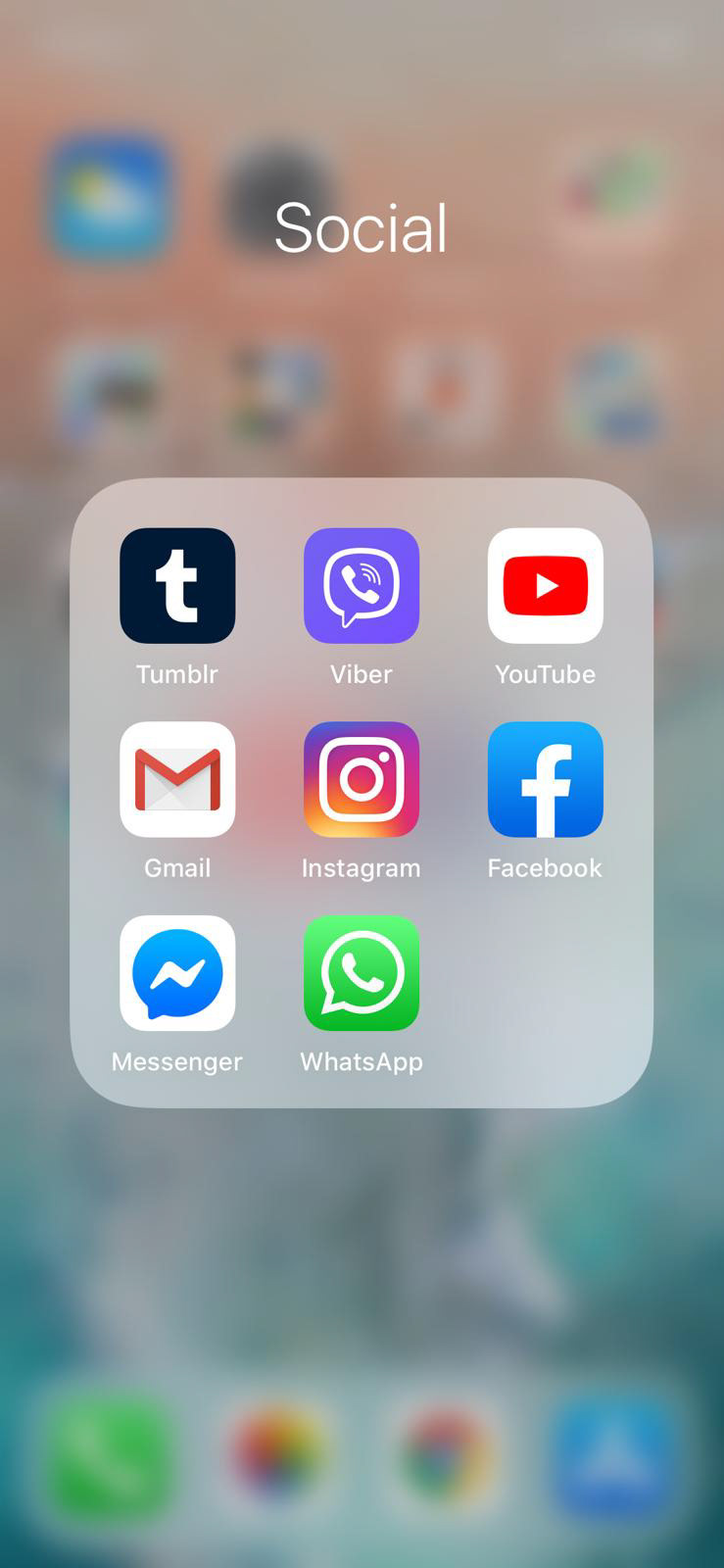
Task: Open the Tumblr app
Action: [x=177, y=586]
